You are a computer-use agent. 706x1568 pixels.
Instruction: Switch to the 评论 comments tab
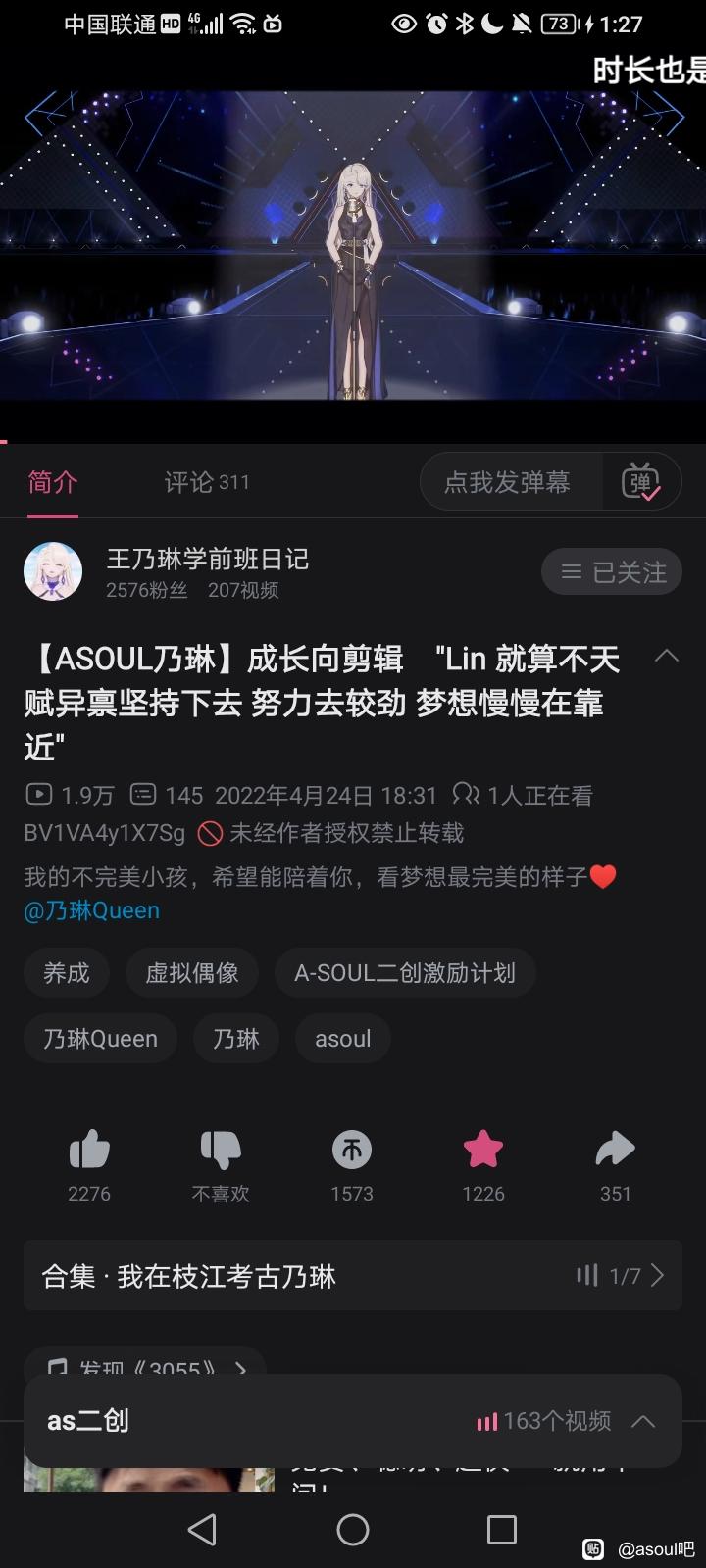point(206,482)
